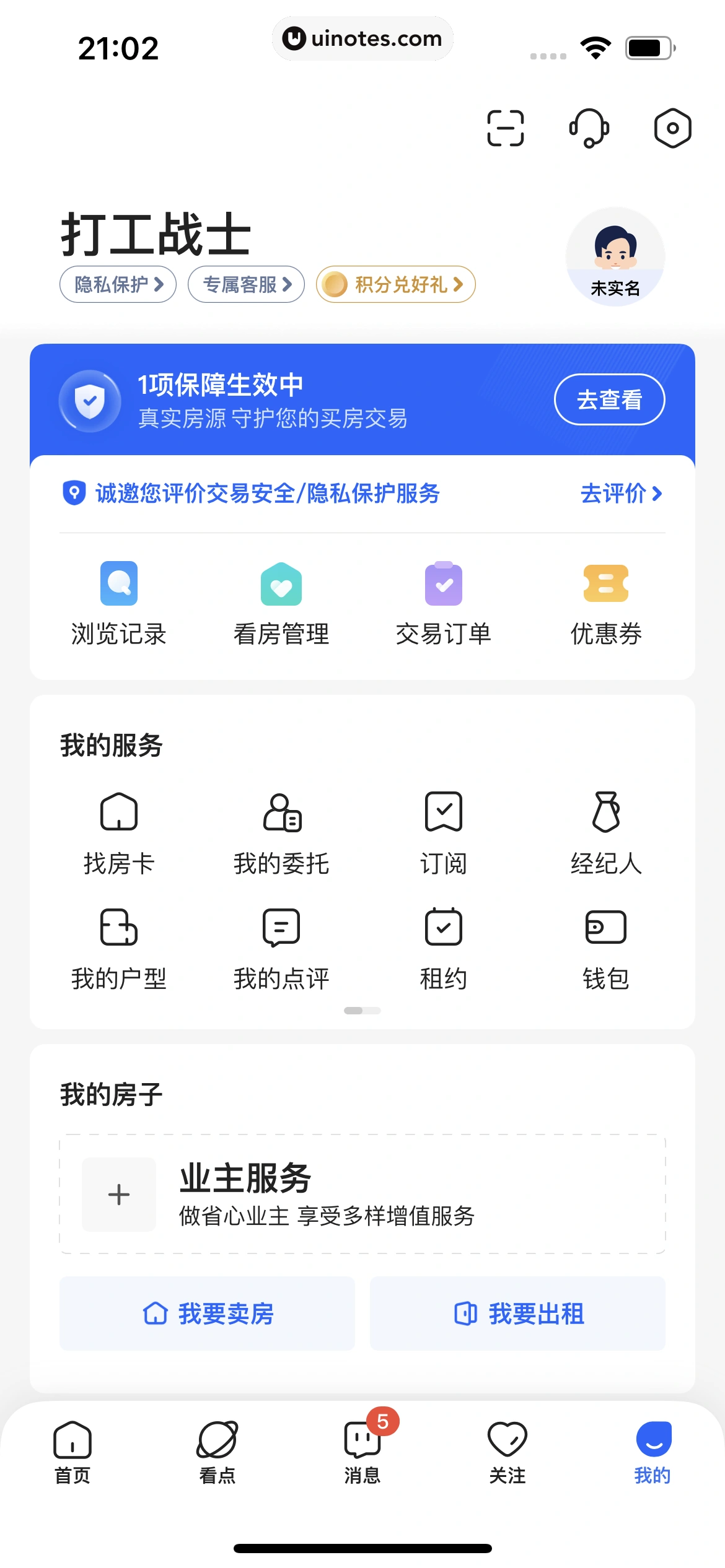Open 浏览记录 browsing history
The image size is (725, 1568).
point(119,602)
